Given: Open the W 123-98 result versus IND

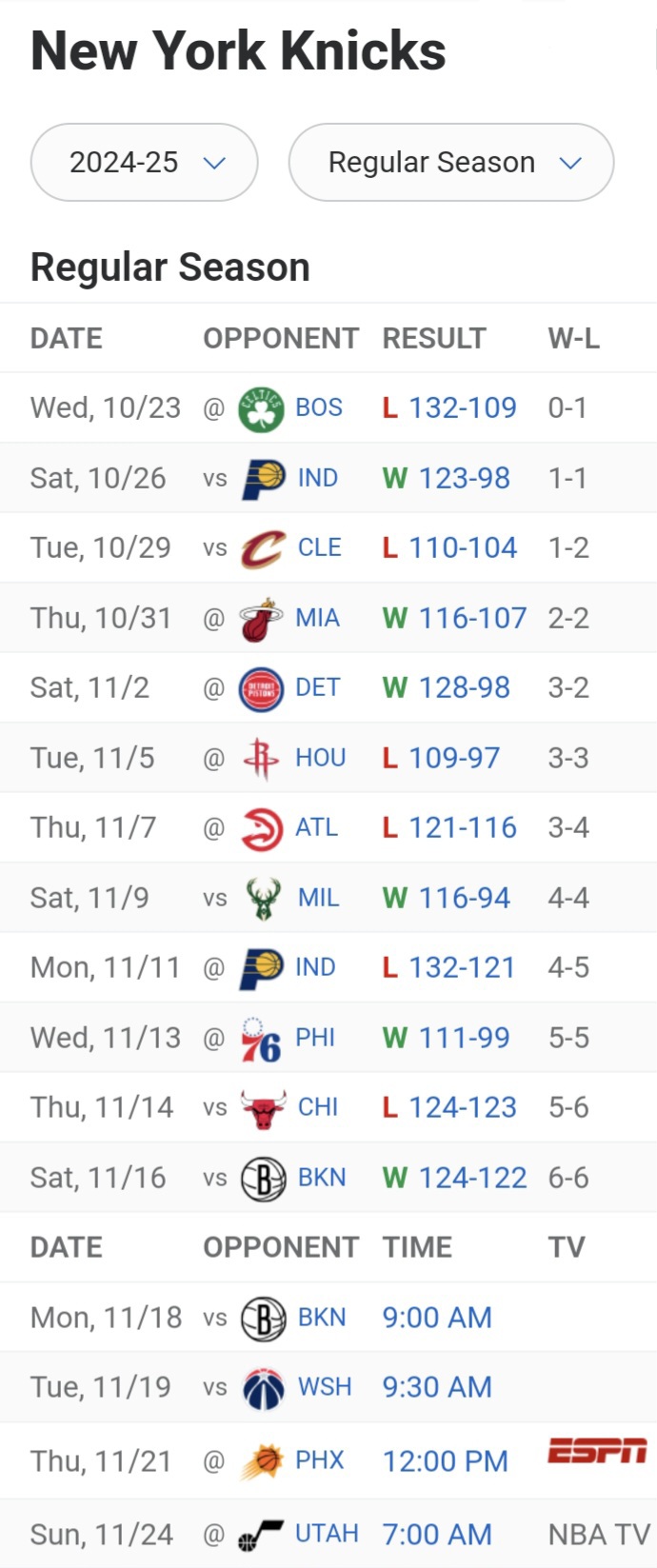Looking at the screenshot, I should [447, 478].
